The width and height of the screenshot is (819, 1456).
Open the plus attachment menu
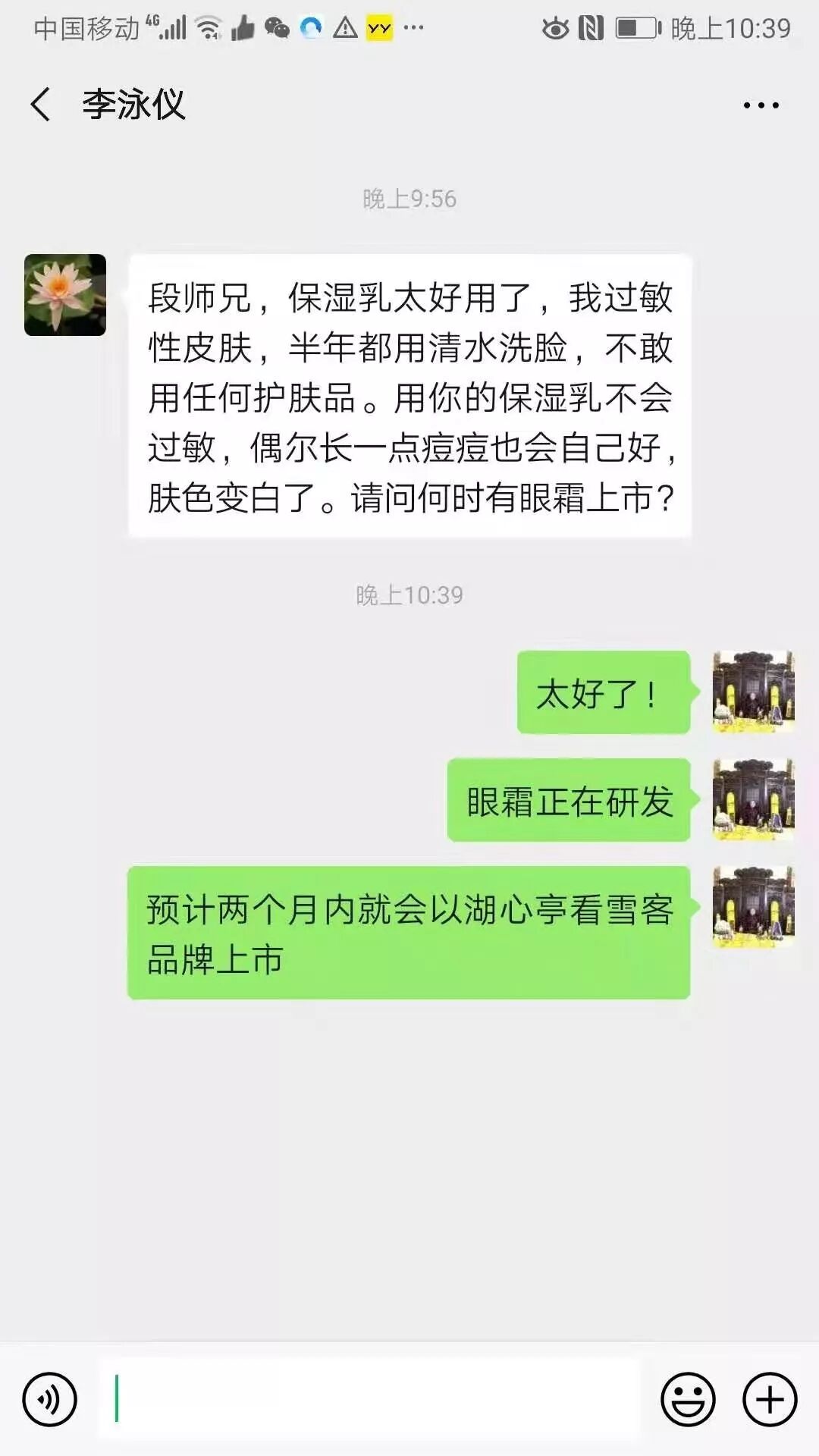(x=770, y=1399)
